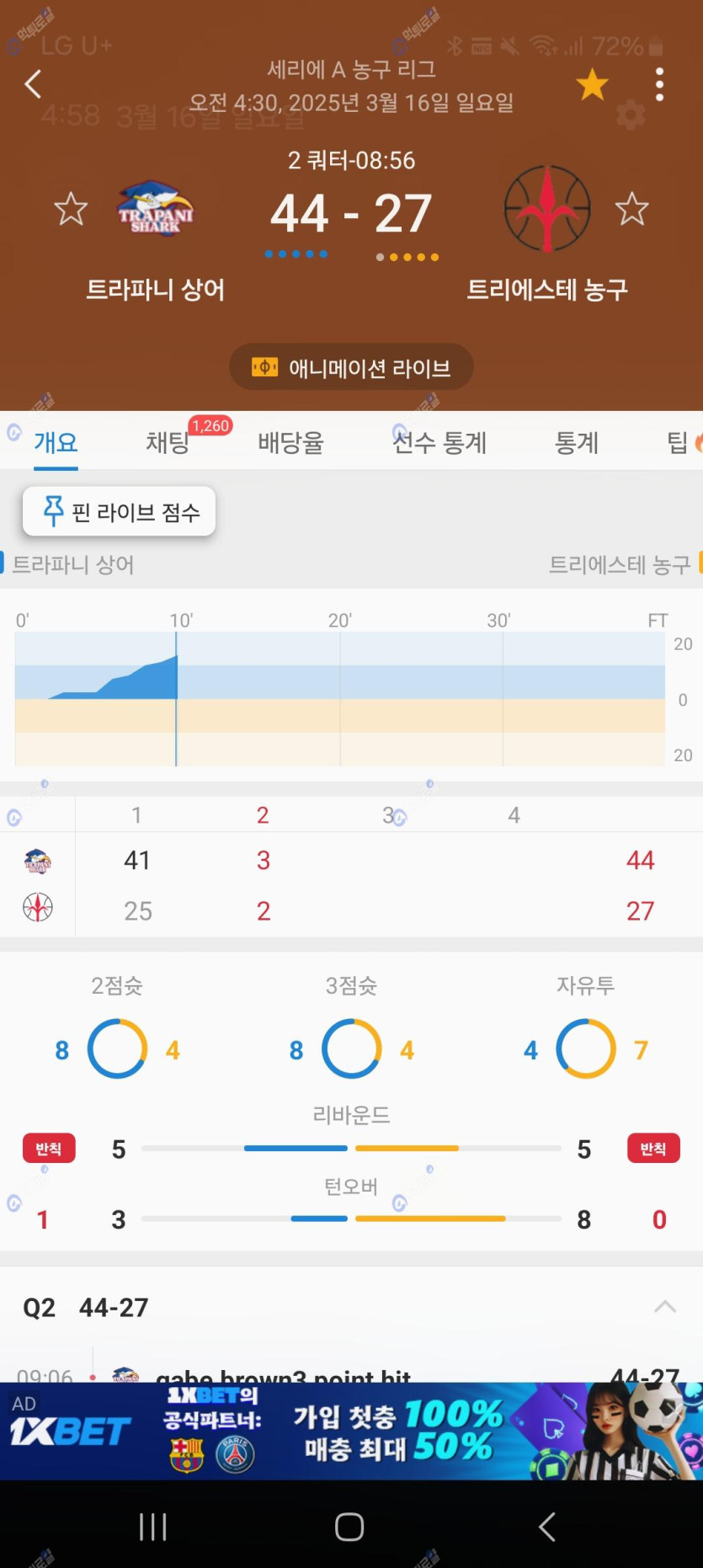This screenshot has width=703, height=1568.
Task: Open the 1XBET ad banner
Action: pos(351,1431)
